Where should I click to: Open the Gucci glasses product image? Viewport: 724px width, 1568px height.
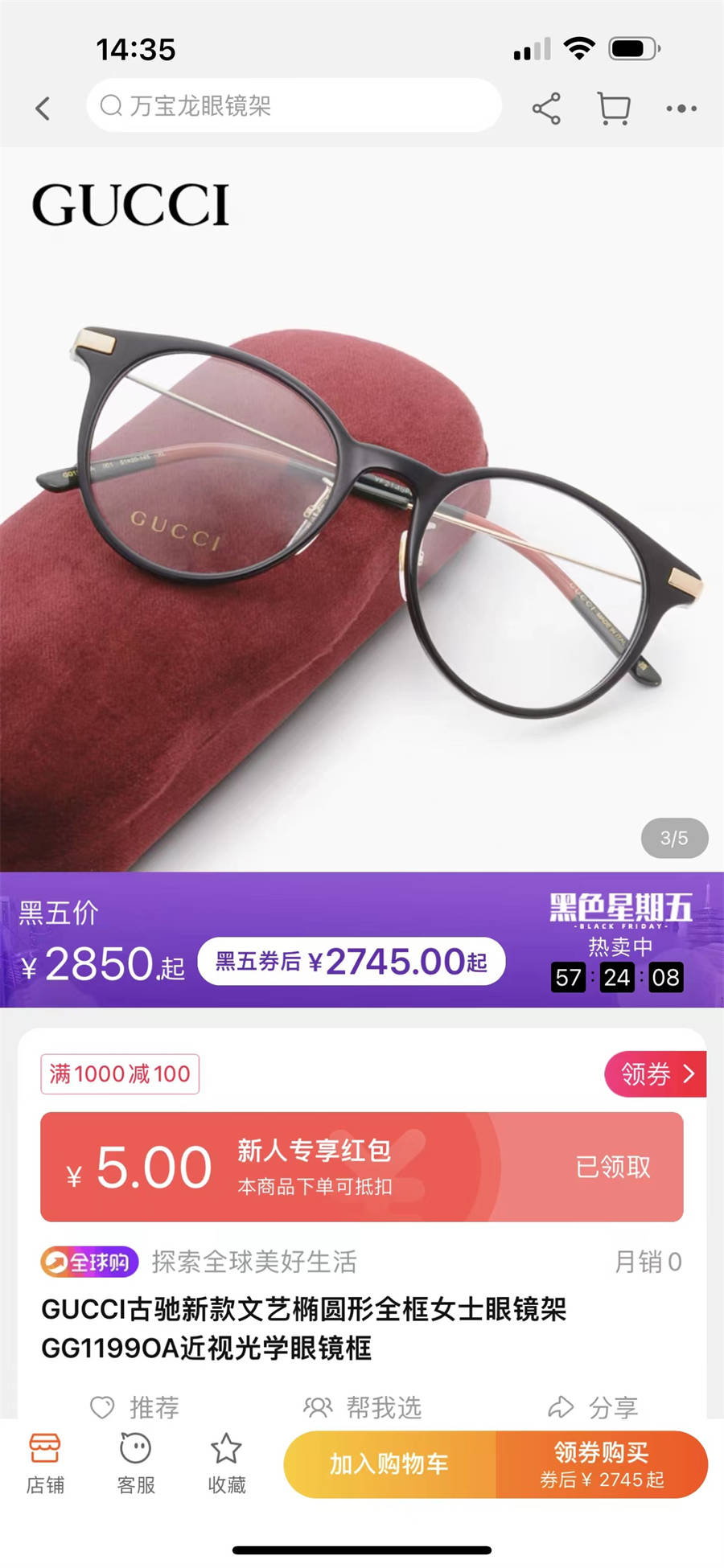[362, 515]
